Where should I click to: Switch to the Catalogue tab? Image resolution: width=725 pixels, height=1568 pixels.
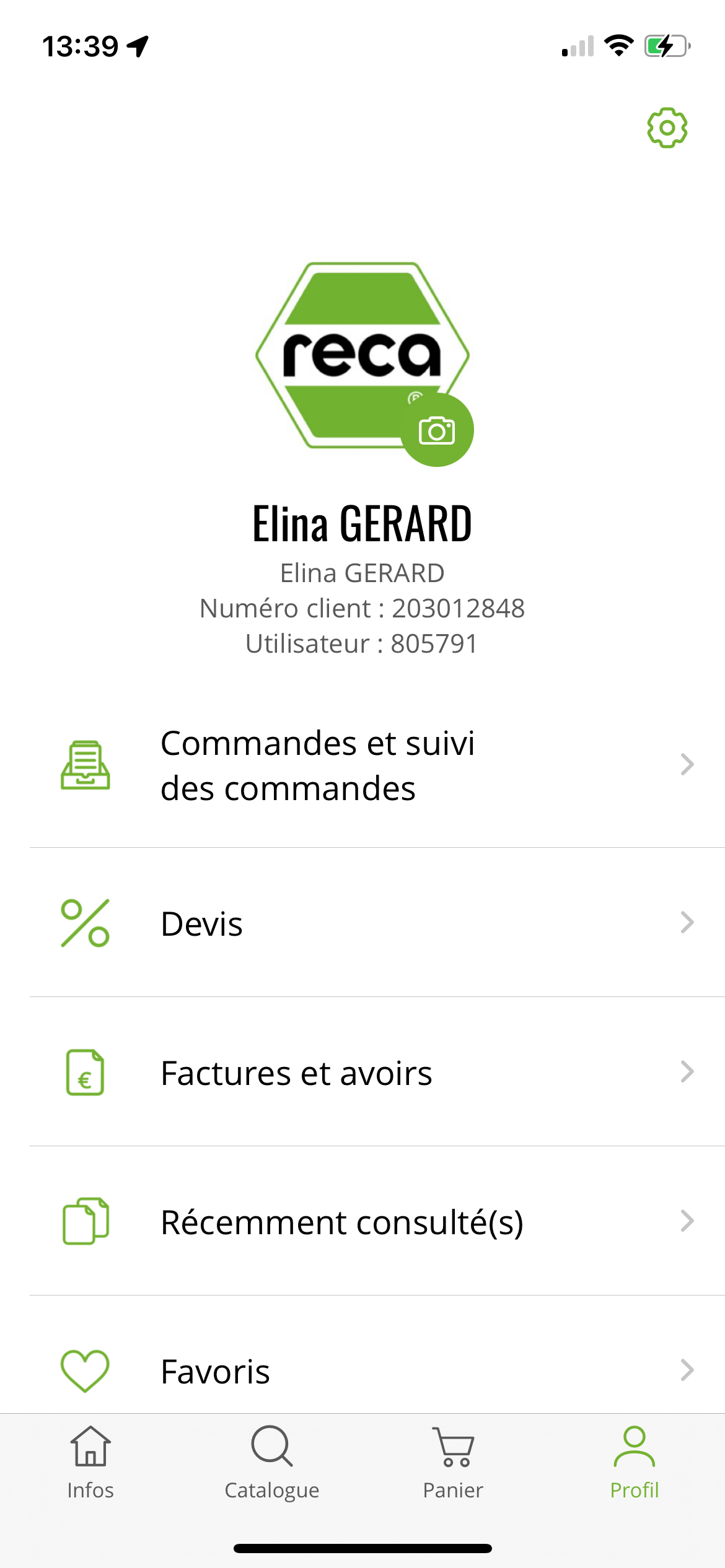271,1463
